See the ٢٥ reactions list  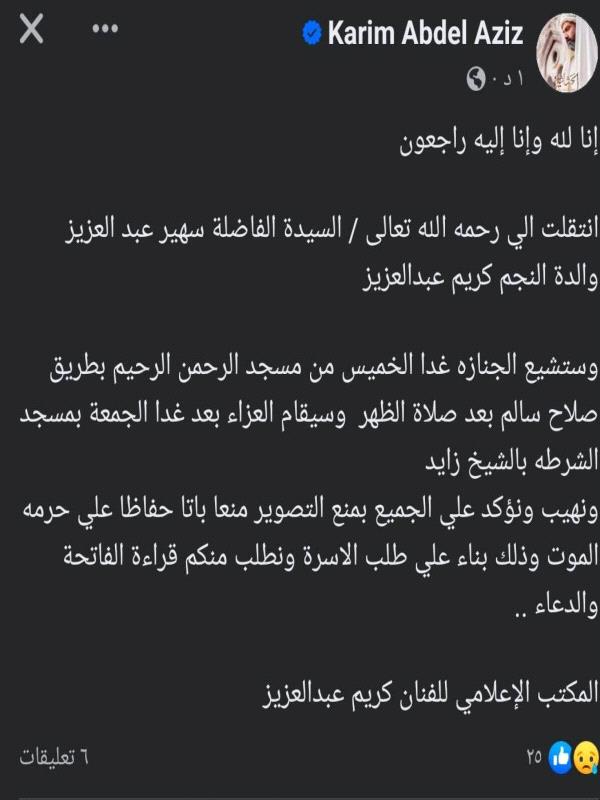(561, 757)
